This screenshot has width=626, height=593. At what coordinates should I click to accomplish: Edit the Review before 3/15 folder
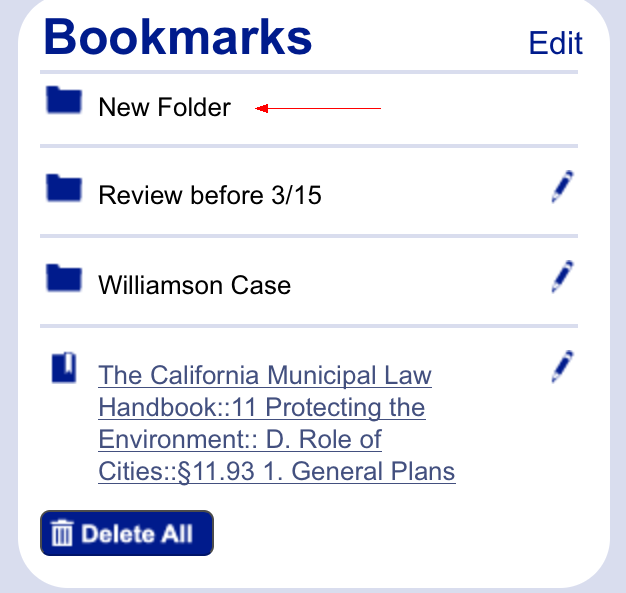point(563,188)
